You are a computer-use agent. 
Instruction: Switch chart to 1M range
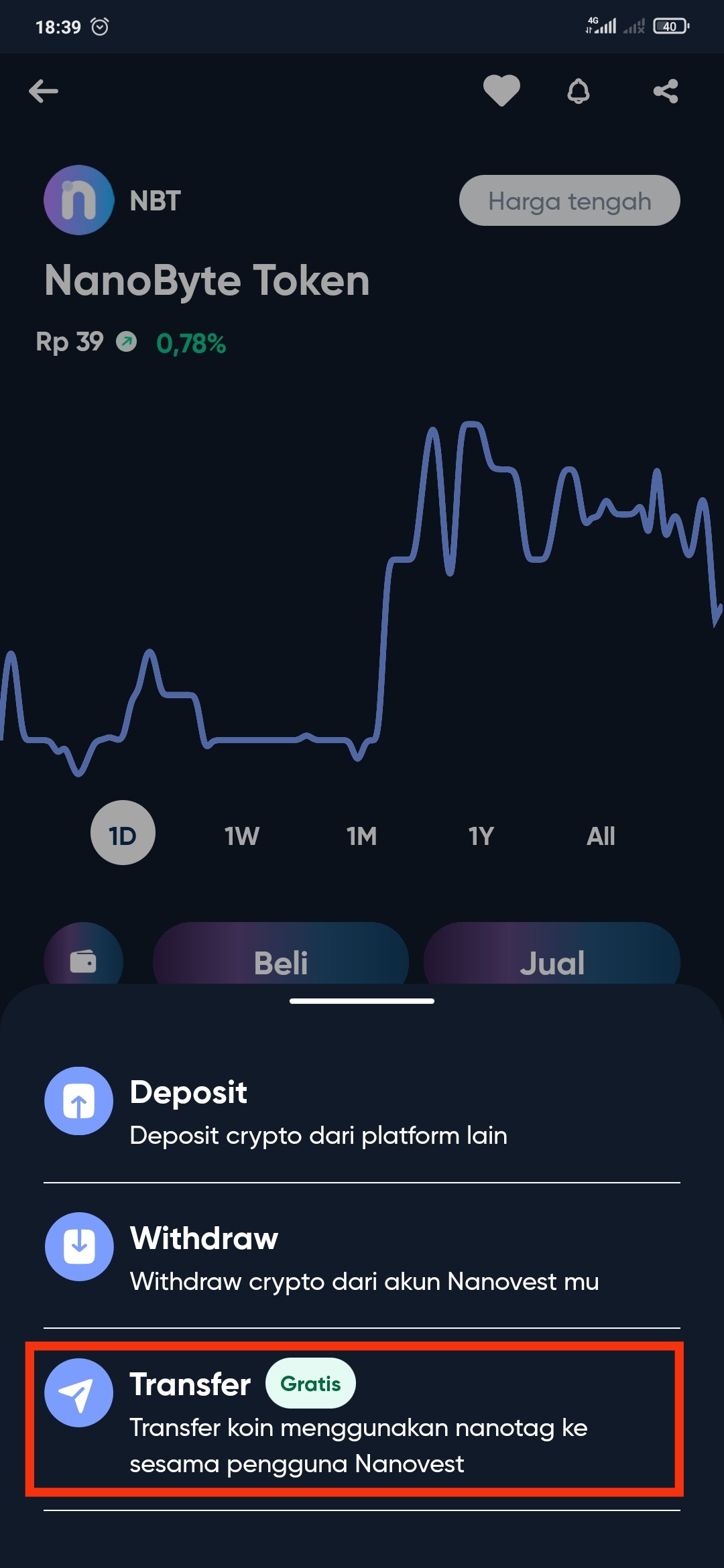coord(361,836)
